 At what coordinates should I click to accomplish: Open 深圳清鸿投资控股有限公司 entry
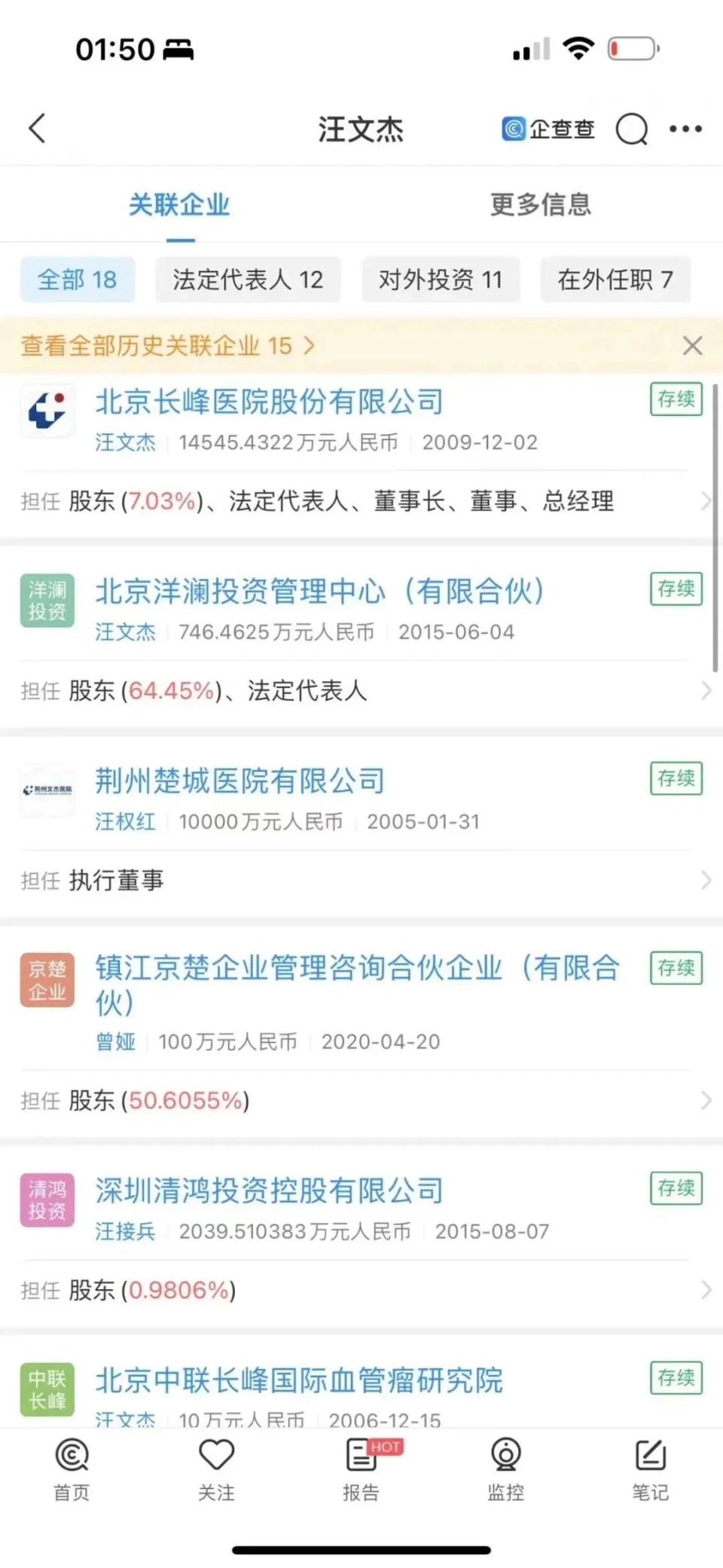tap(269, 1191)
